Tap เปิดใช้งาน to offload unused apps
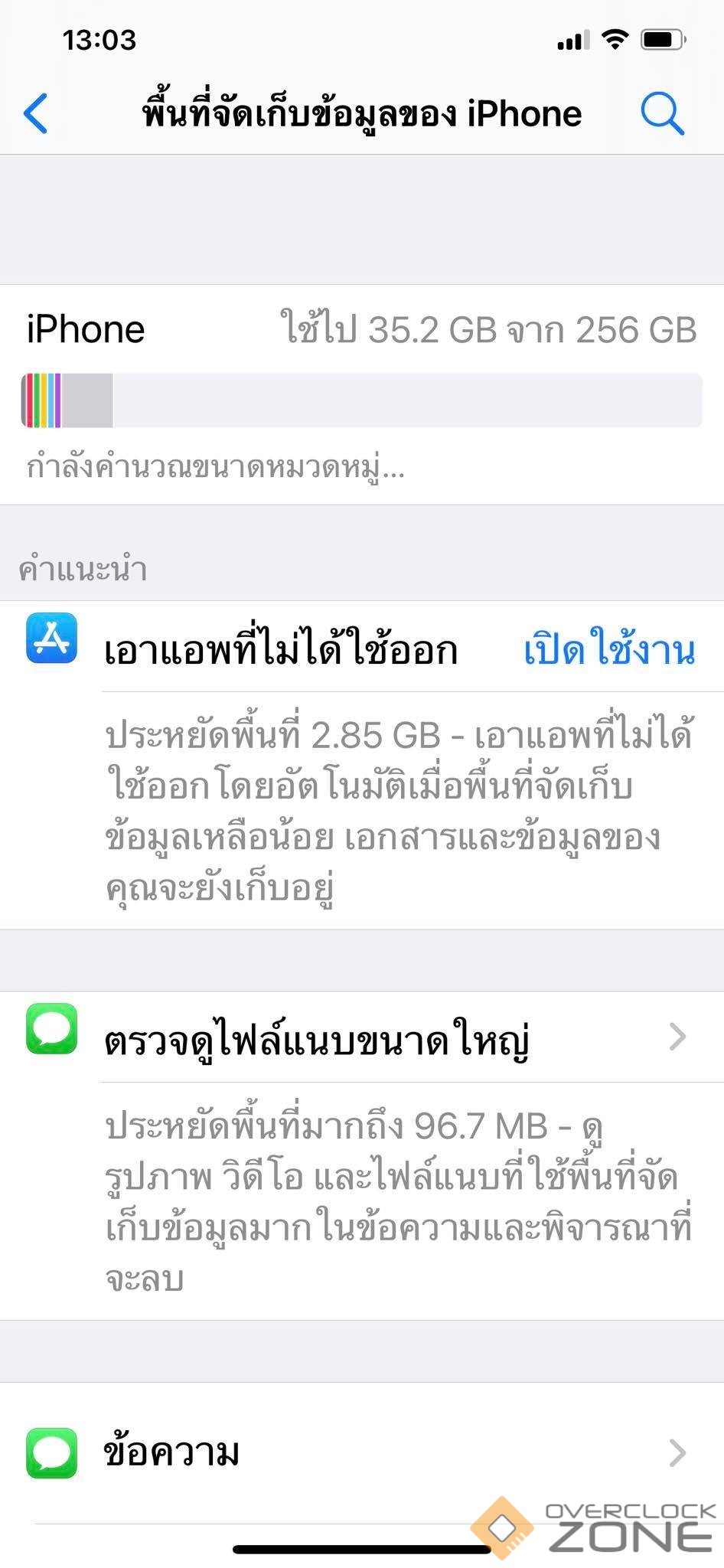 609,650
